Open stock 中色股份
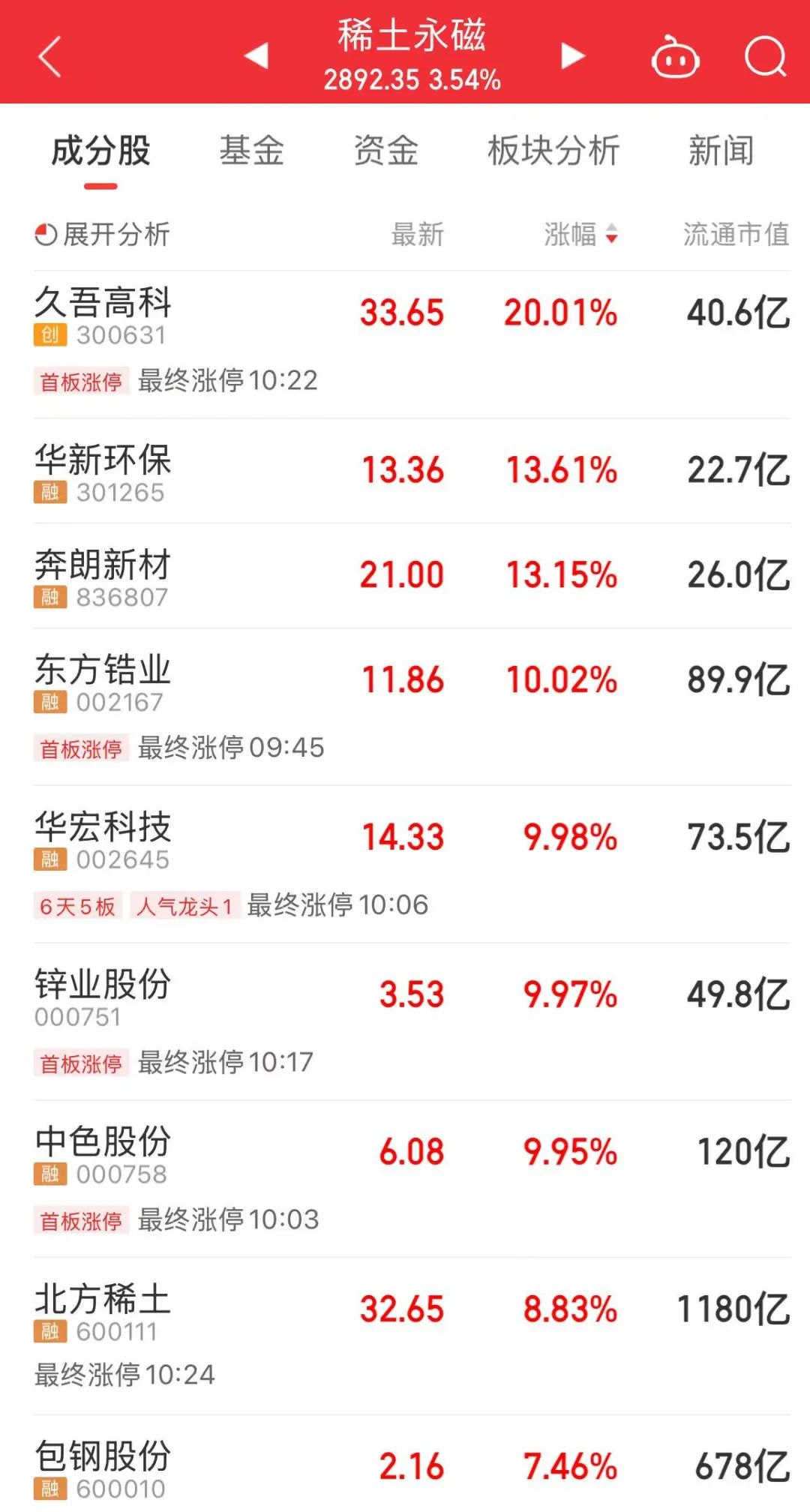Viewport: 810px width, 1512px height. point(103,1144)
